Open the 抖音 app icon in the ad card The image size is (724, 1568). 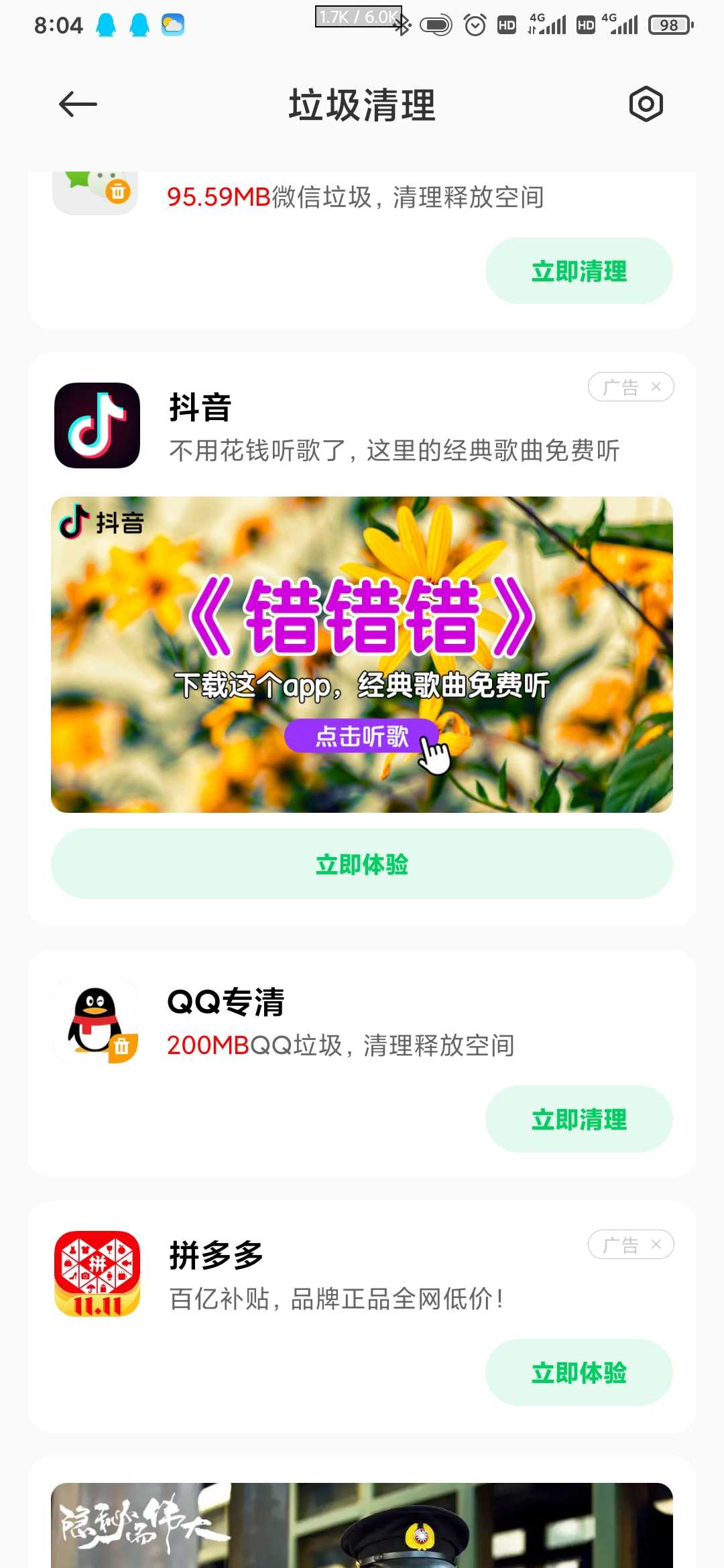click(97, 426)
